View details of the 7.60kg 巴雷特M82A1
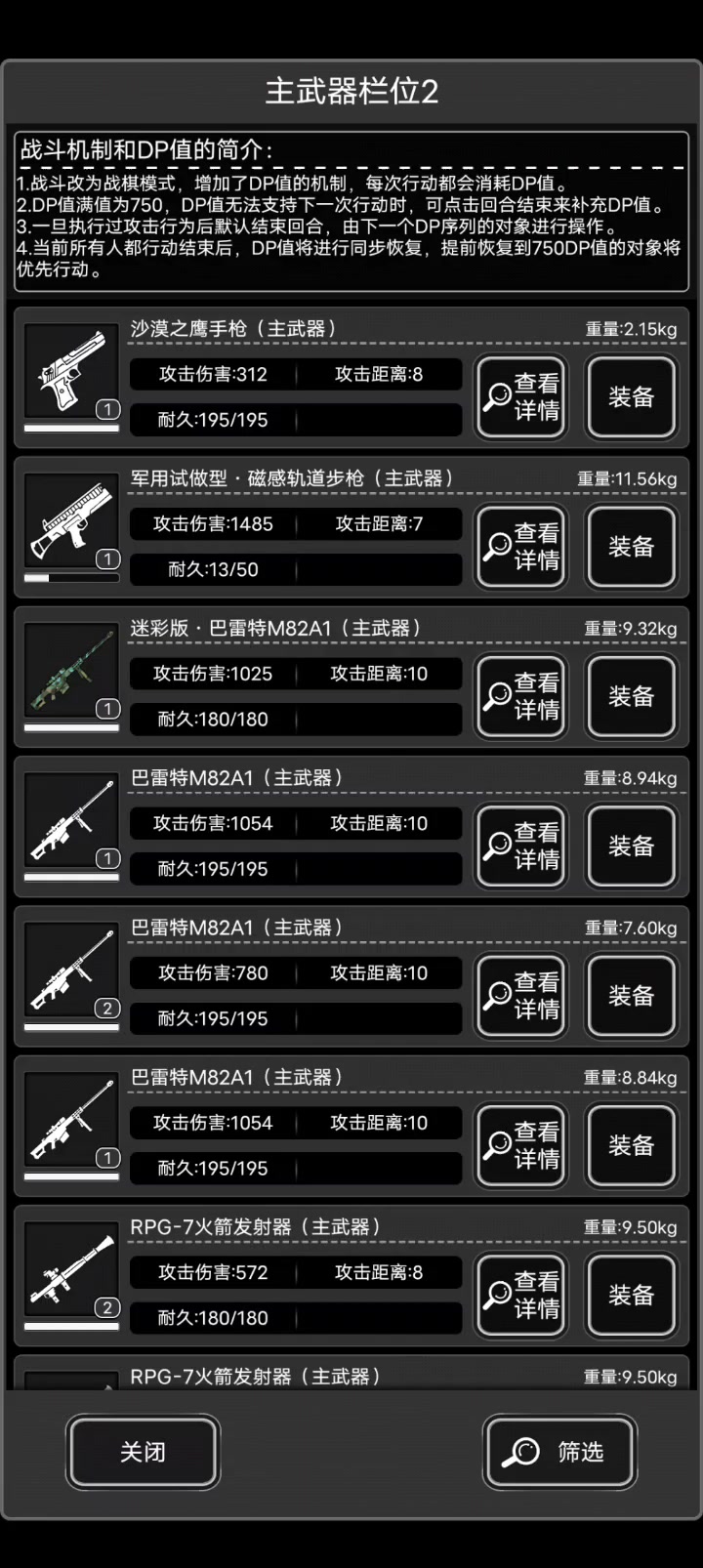703x1568 pixels. click(521, 996)
